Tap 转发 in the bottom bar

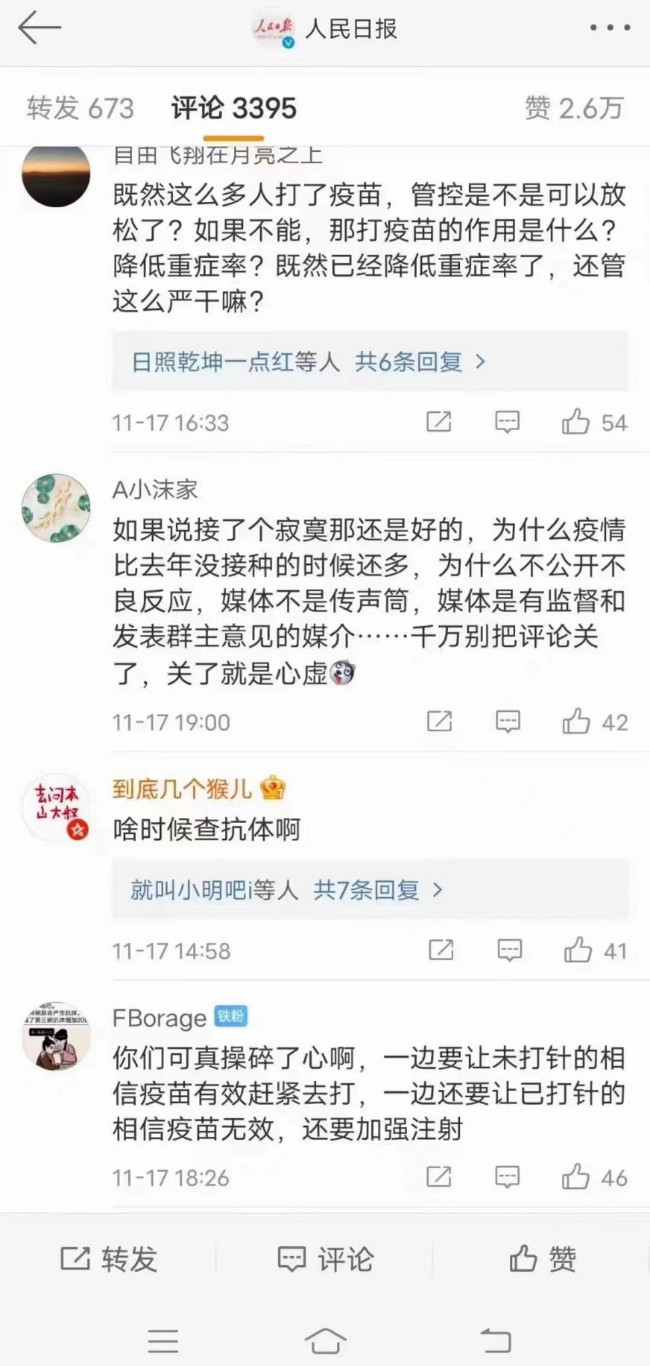109,1259
